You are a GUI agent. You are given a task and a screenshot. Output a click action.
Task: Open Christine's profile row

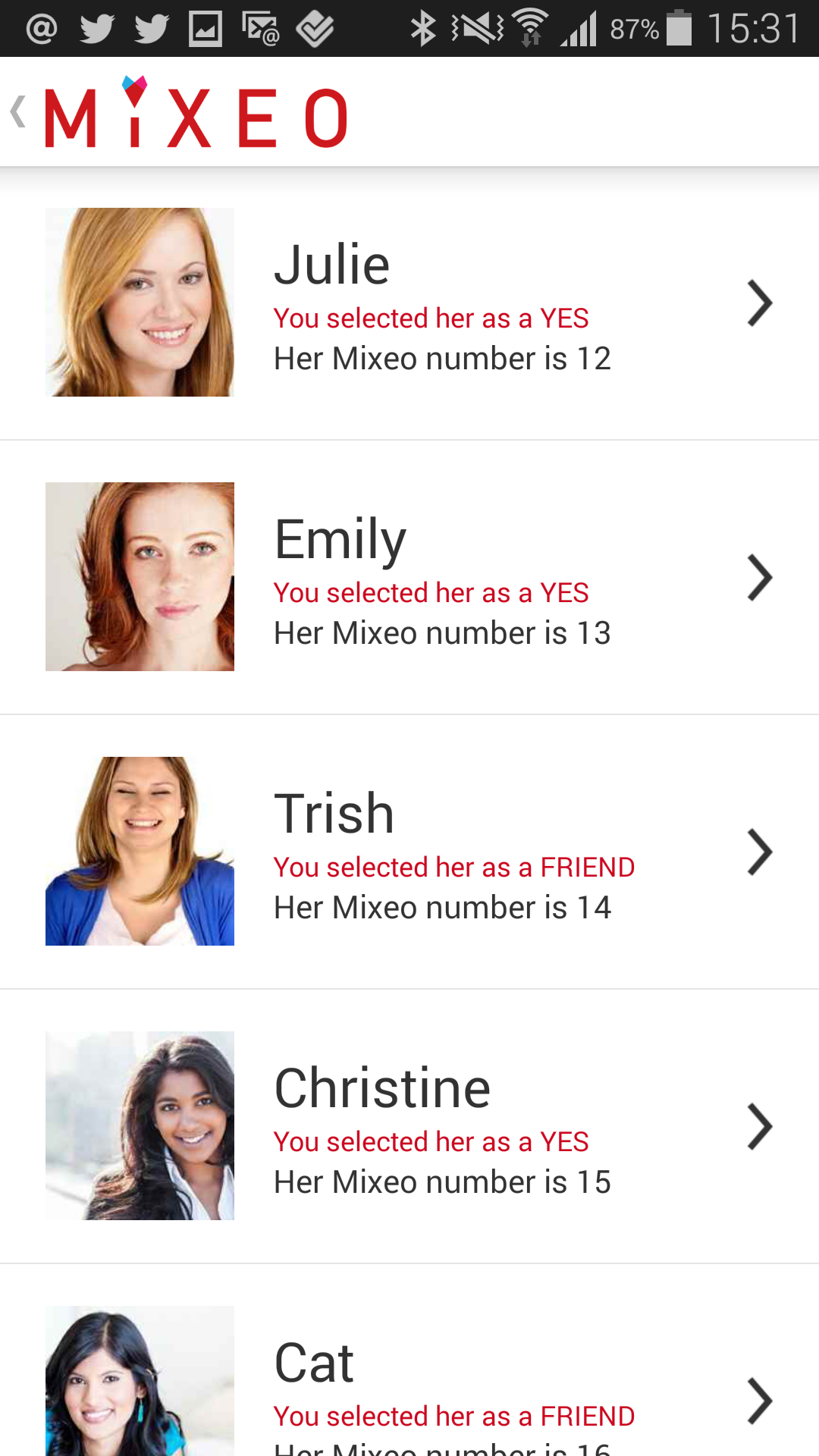[x=409, y=1126]
